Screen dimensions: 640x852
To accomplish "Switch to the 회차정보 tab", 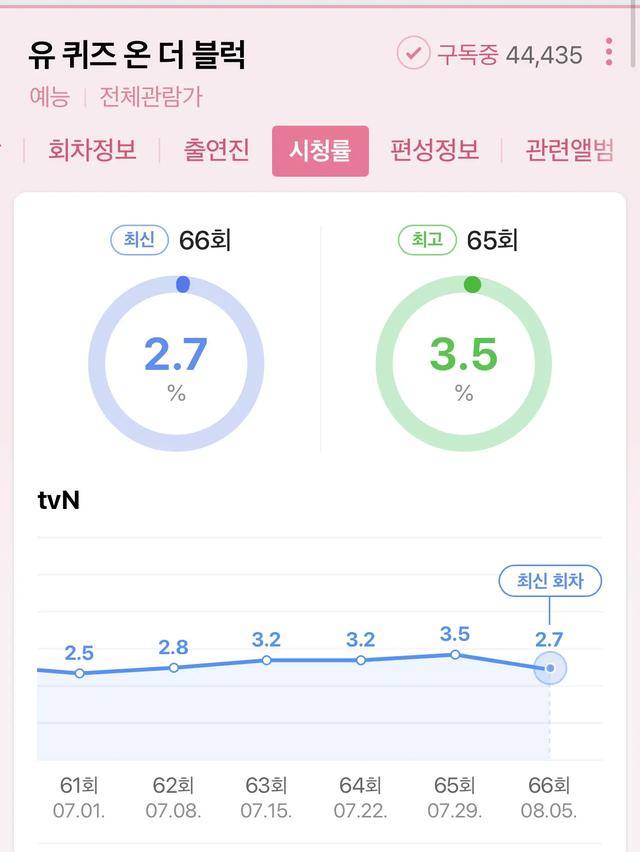I will pos(92,150).
